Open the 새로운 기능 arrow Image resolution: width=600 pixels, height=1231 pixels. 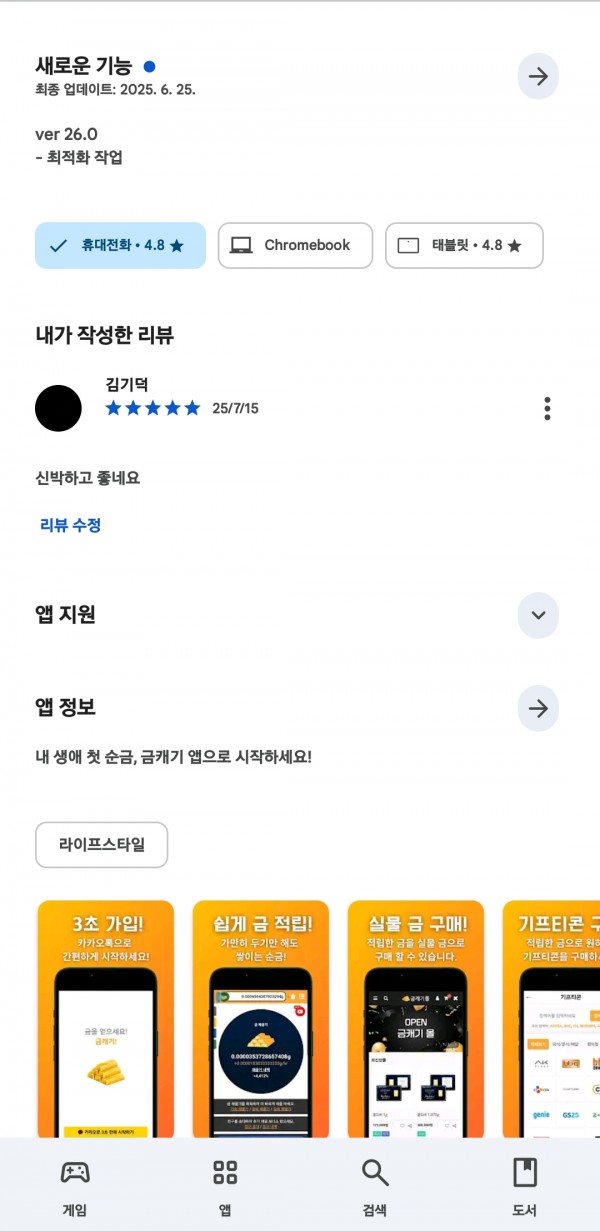(538, 77)
